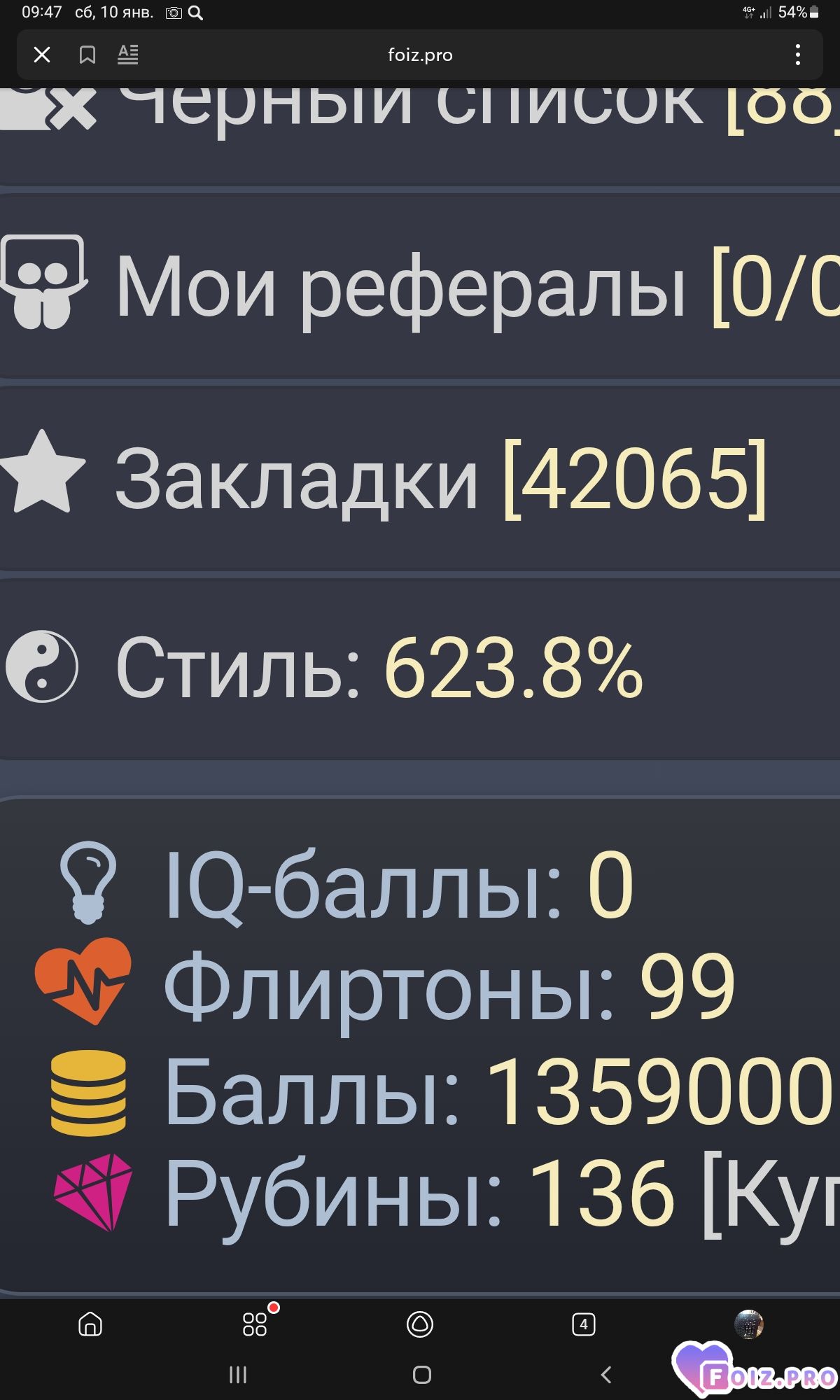Open the browser overflow menu
840x1400 pixels.
coord(797,55)
